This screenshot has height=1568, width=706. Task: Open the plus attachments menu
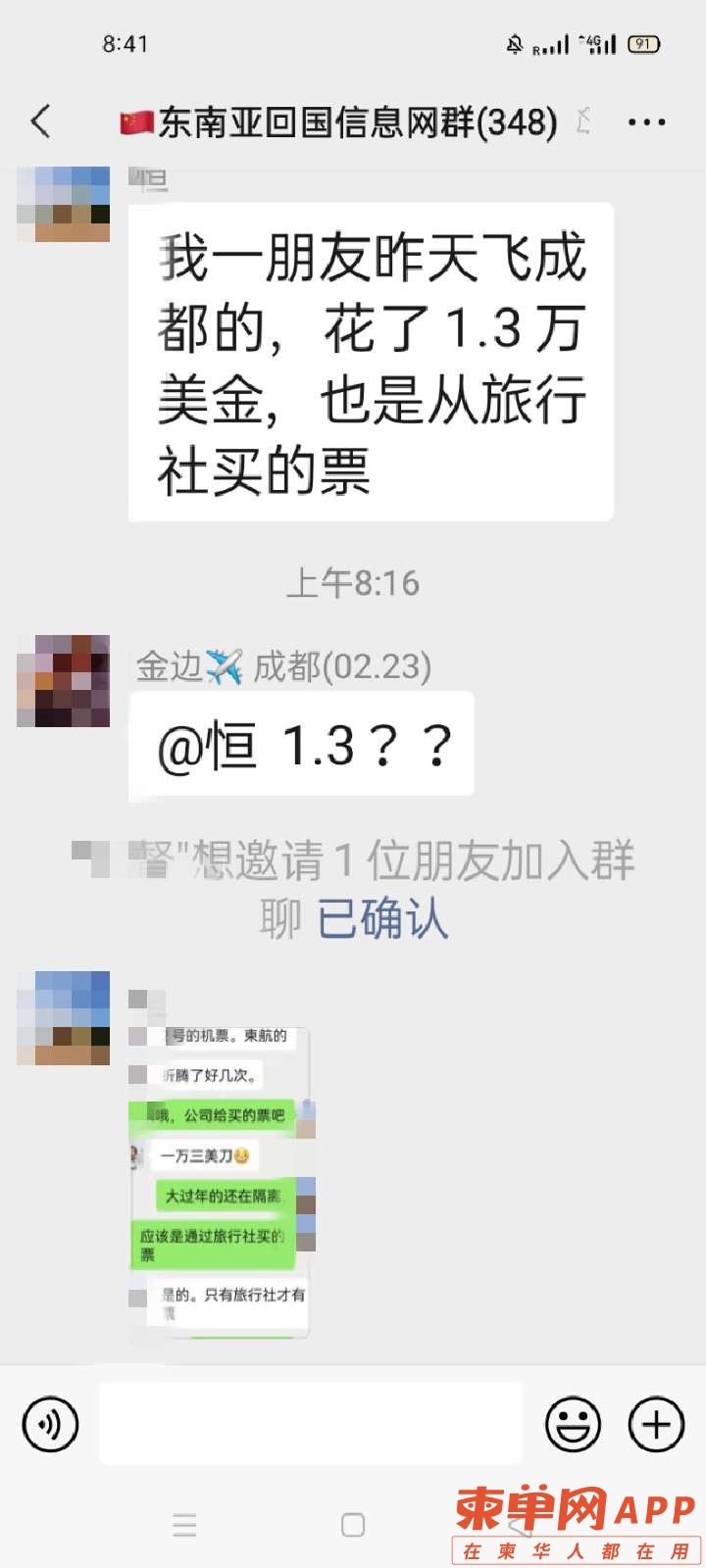(x=656, y=1424)
